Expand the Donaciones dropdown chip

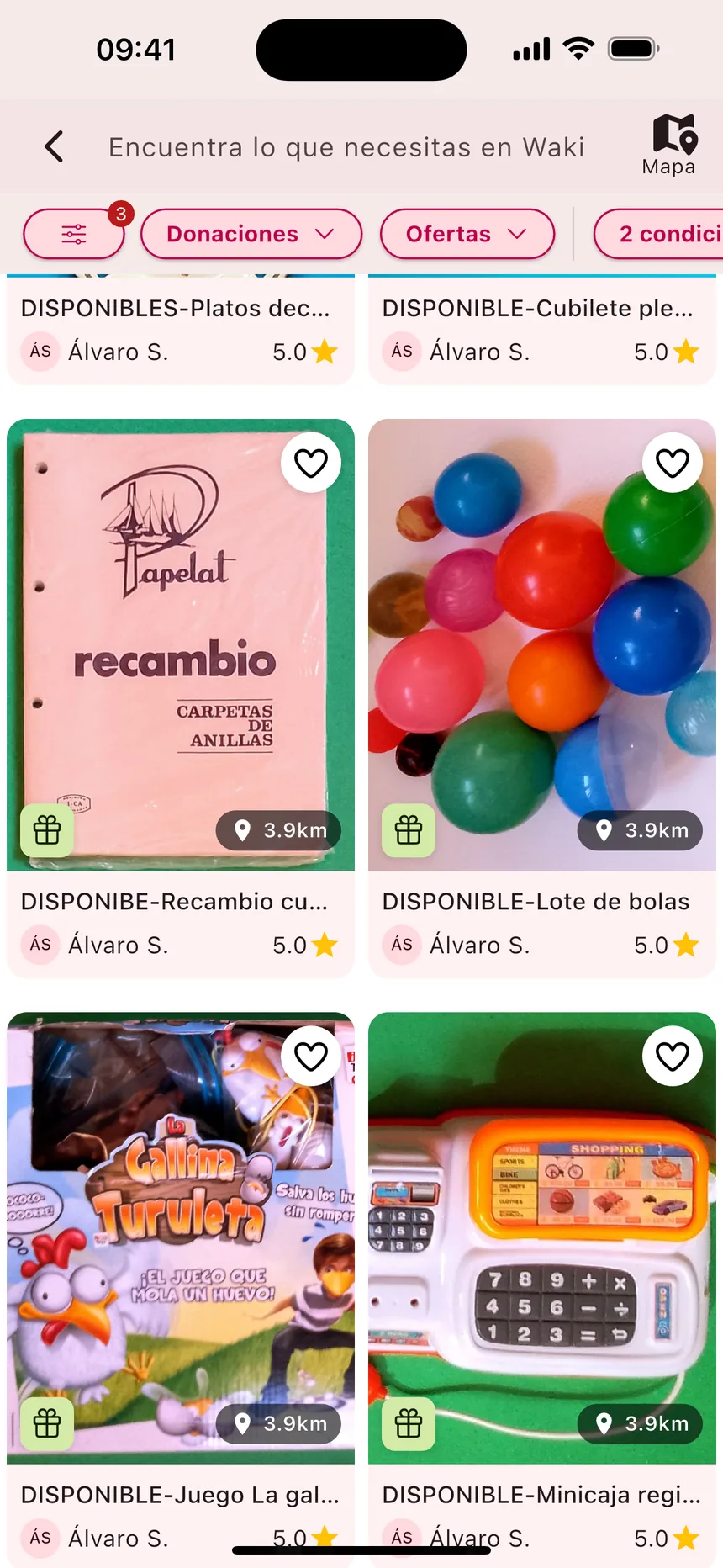coord(251,234)
